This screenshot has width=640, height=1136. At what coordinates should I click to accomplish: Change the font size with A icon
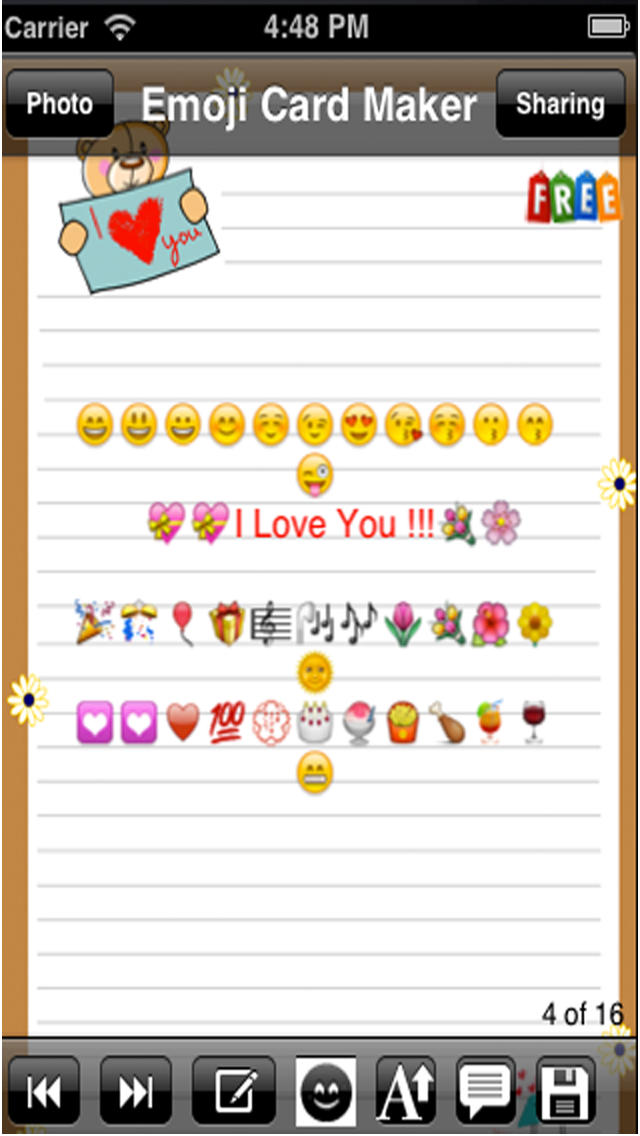406,1092
